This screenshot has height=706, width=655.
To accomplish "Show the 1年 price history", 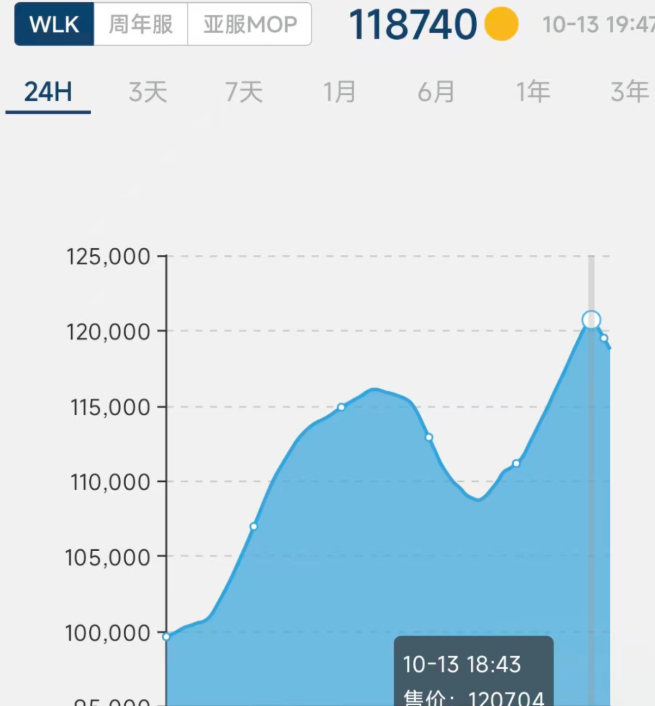I will pyautogui.click(x=533, y=93).
